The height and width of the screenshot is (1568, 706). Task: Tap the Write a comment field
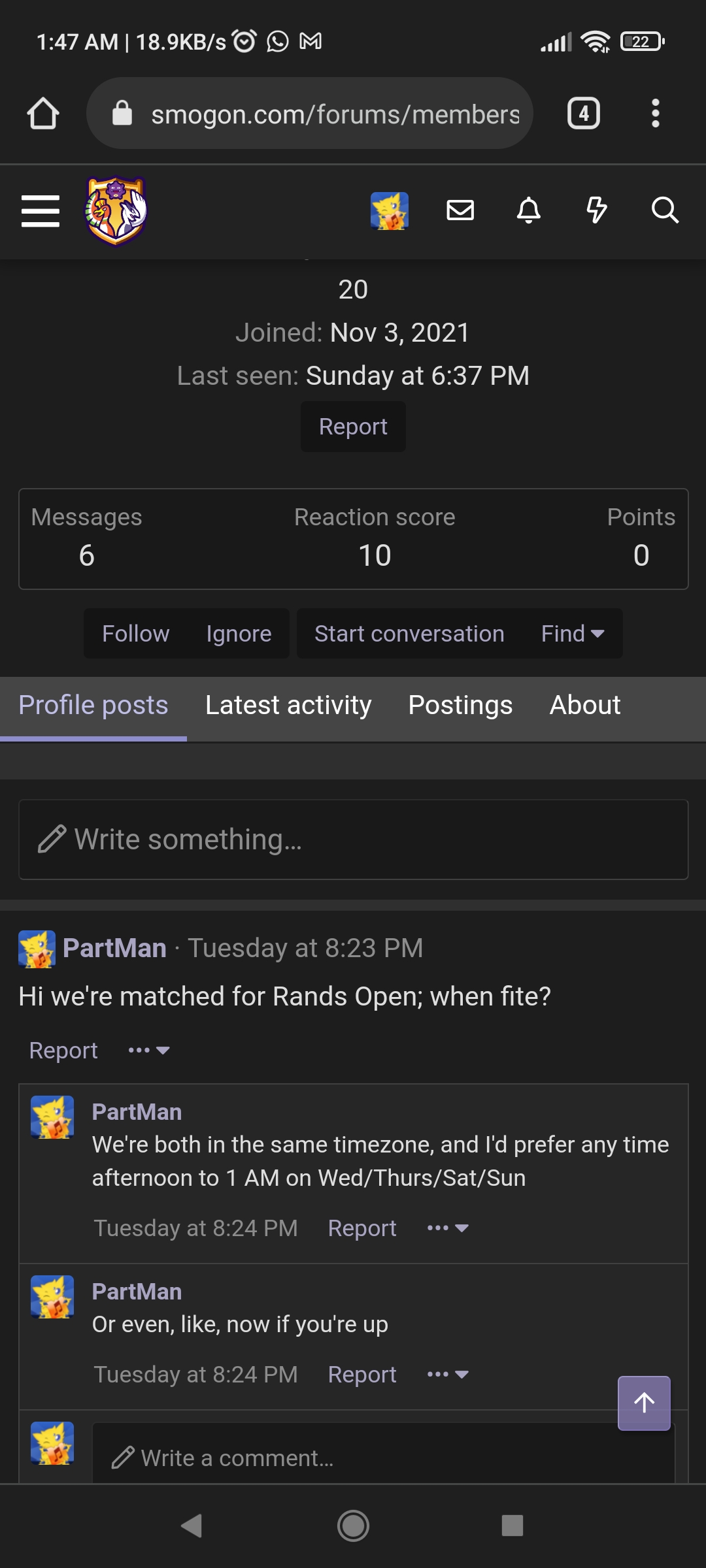tap(383, 1456)
